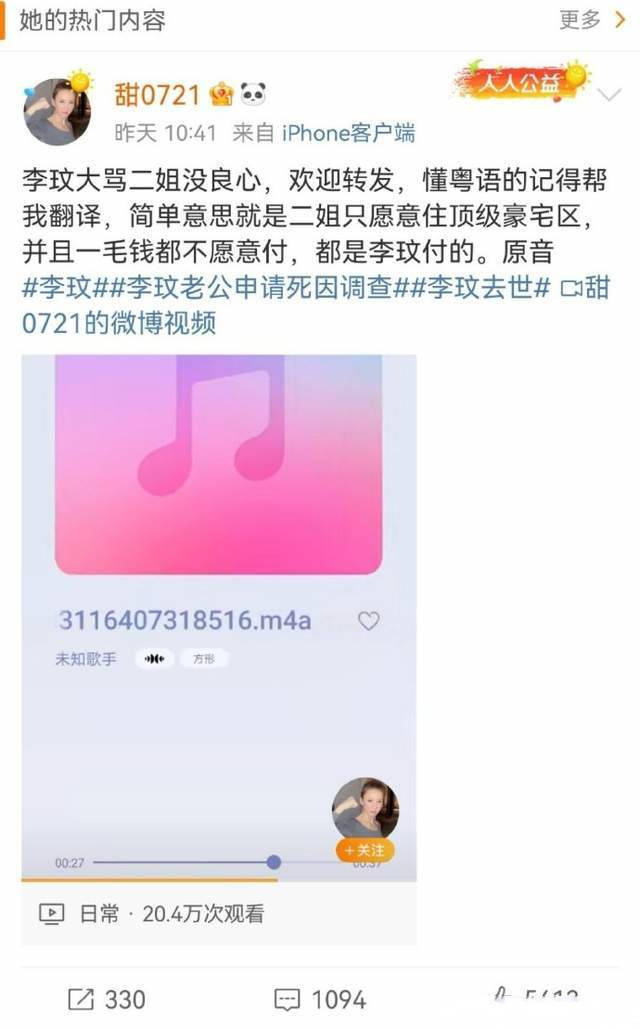Open the 1094 comments
The image size is (640, 1029).
(x=319, y=998)
